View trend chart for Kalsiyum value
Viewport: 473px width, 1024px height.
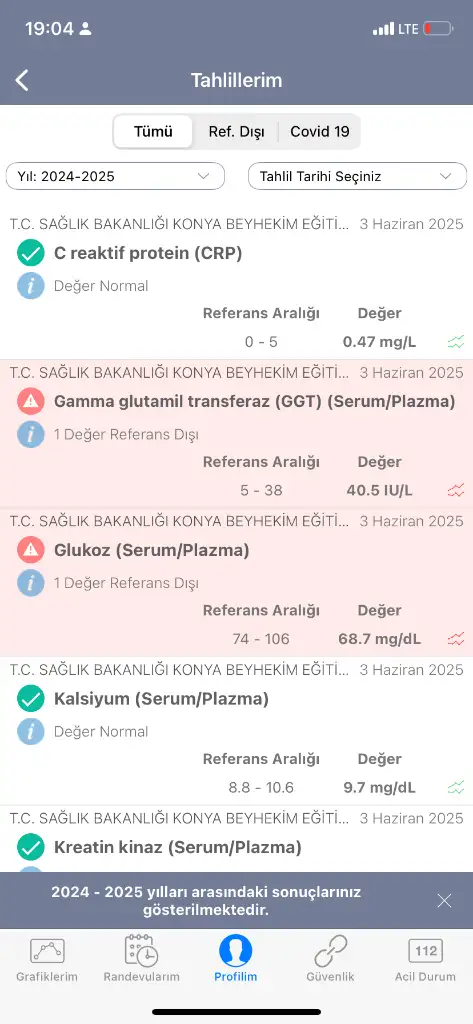click(x=456, y=787)
